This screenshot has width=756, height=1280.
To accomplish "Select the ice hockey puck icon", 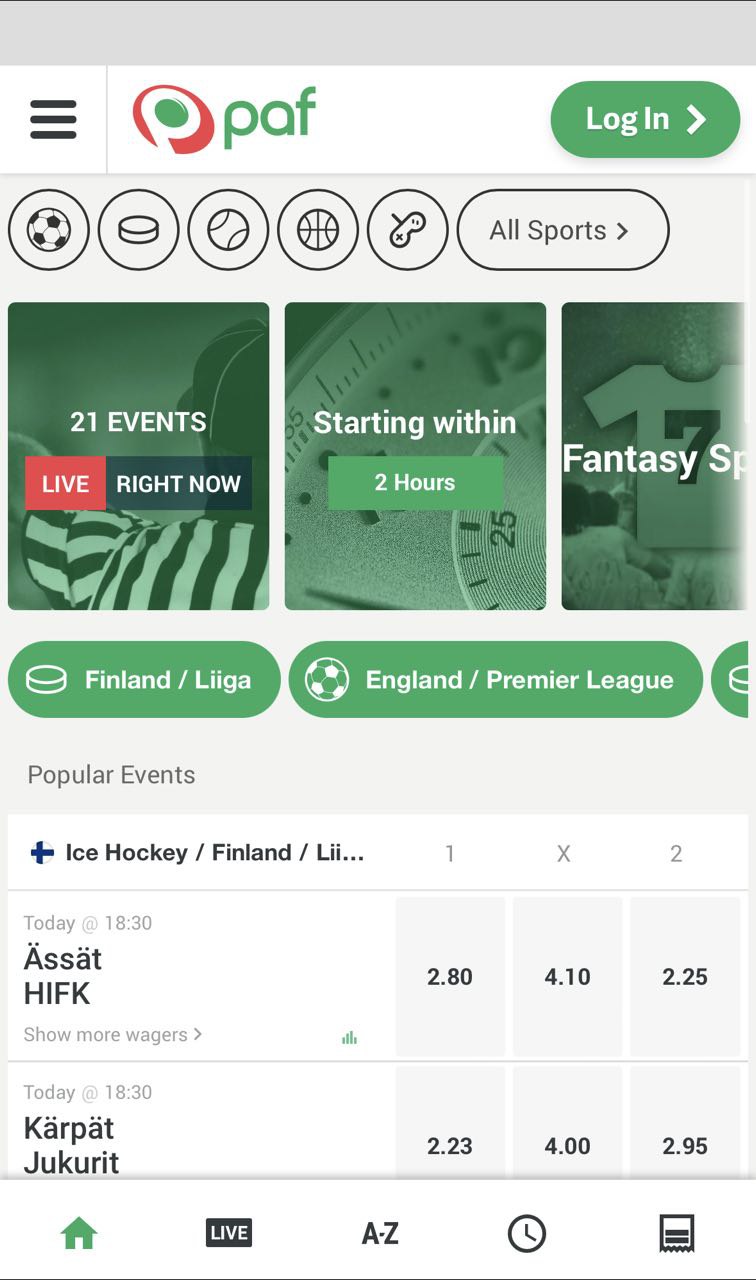I will point(139,230).
